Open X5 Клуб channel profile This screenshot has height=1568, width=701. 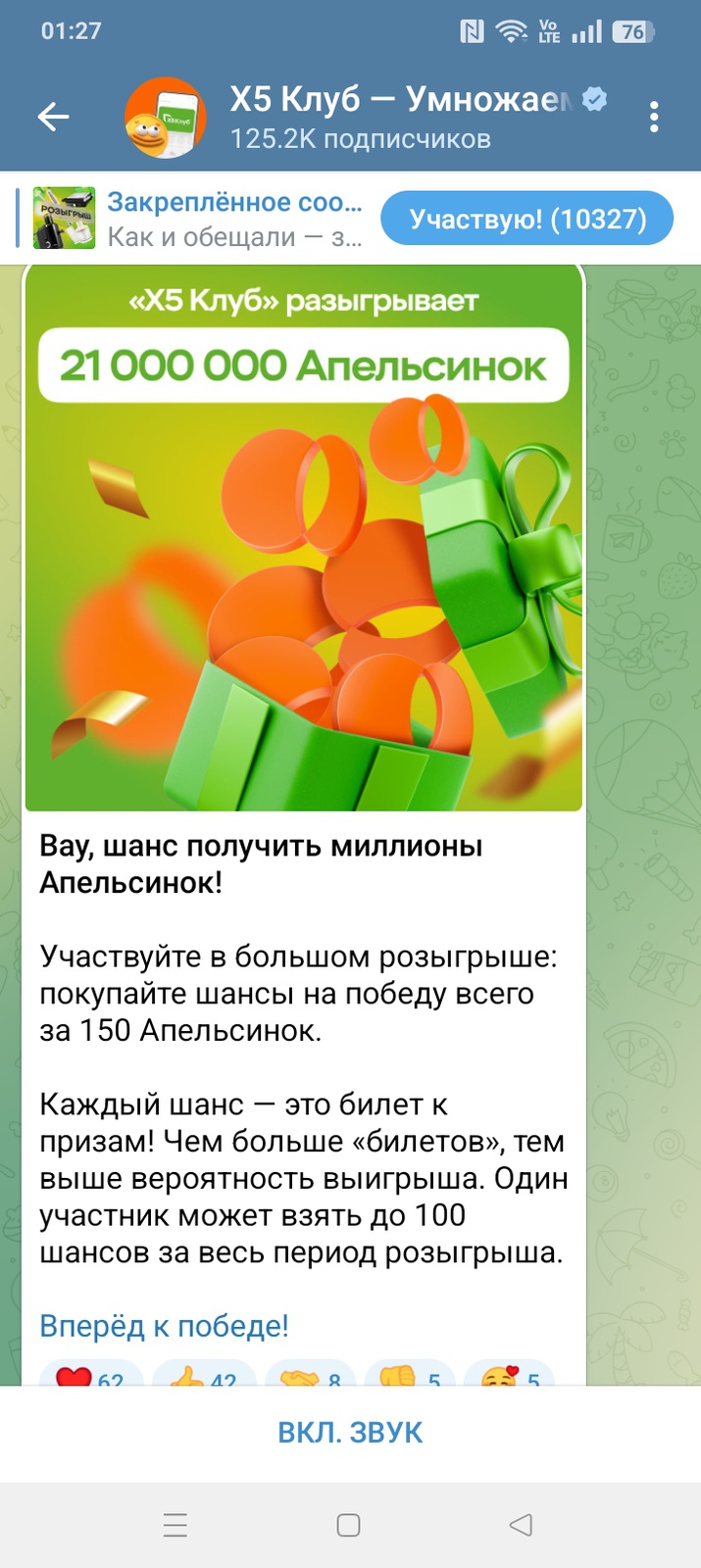[x=373, y=118]
